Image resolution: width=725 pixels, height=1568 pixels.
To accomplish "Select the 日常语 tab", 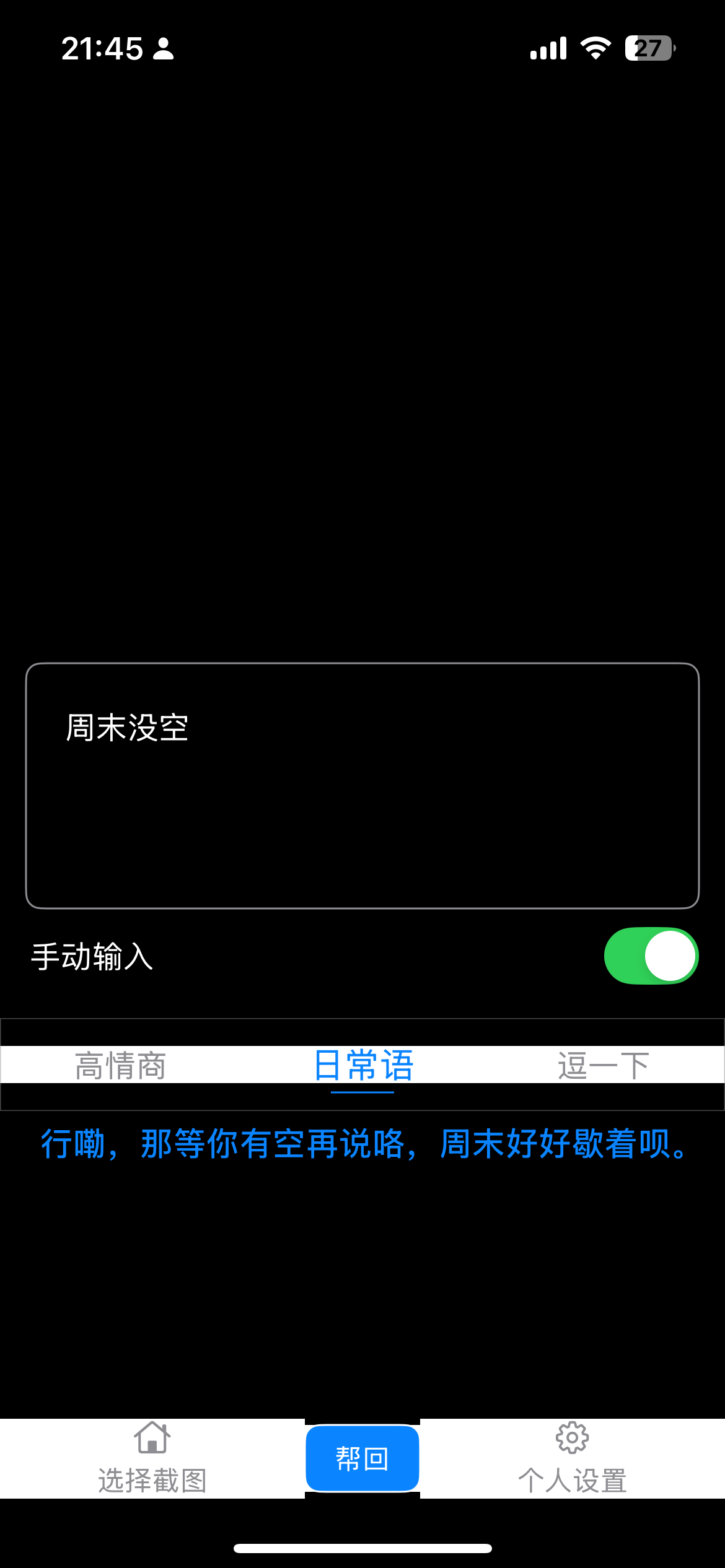I will (x=362, y=1065).
